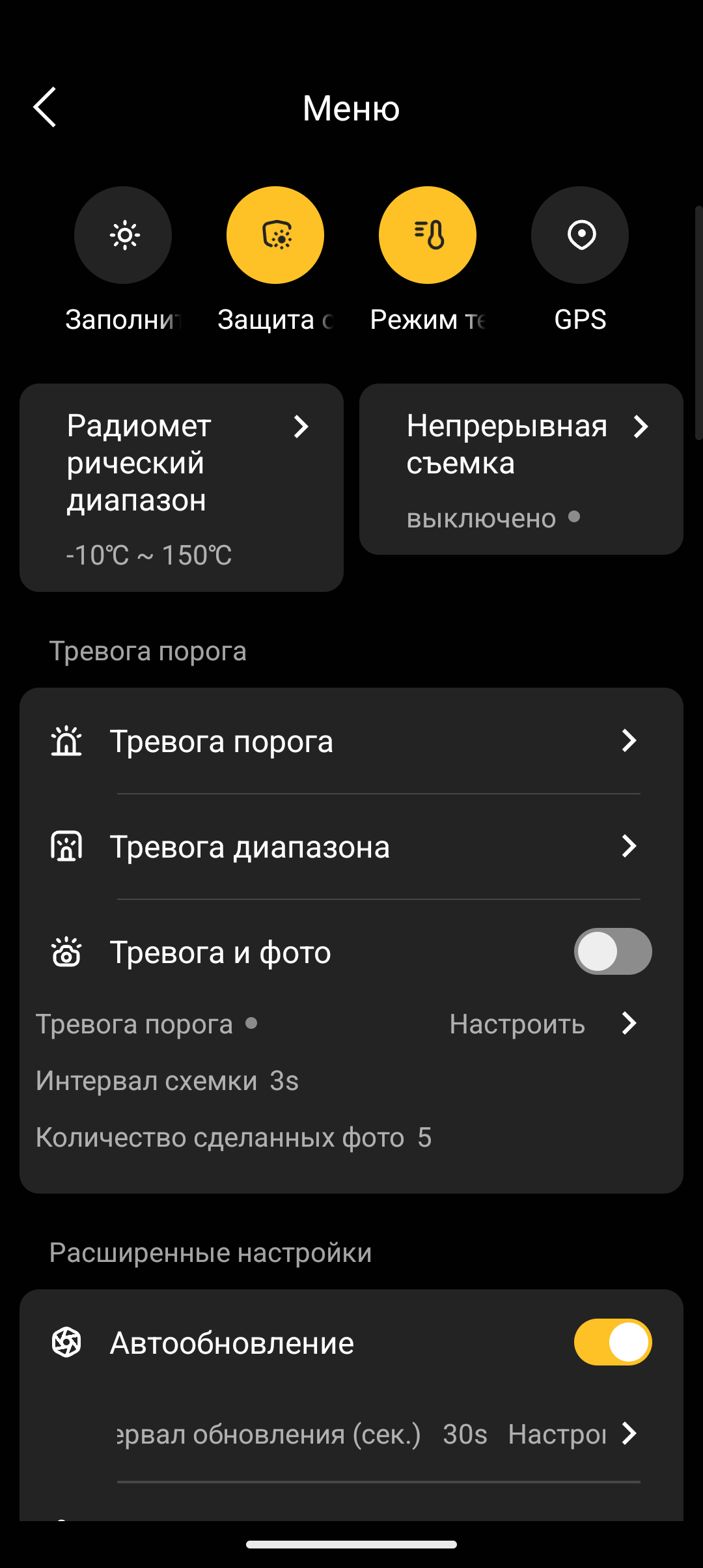The image size is (703, 1568).
Task: Open Непрерывная съемка settings card
Action: point(521,469)
